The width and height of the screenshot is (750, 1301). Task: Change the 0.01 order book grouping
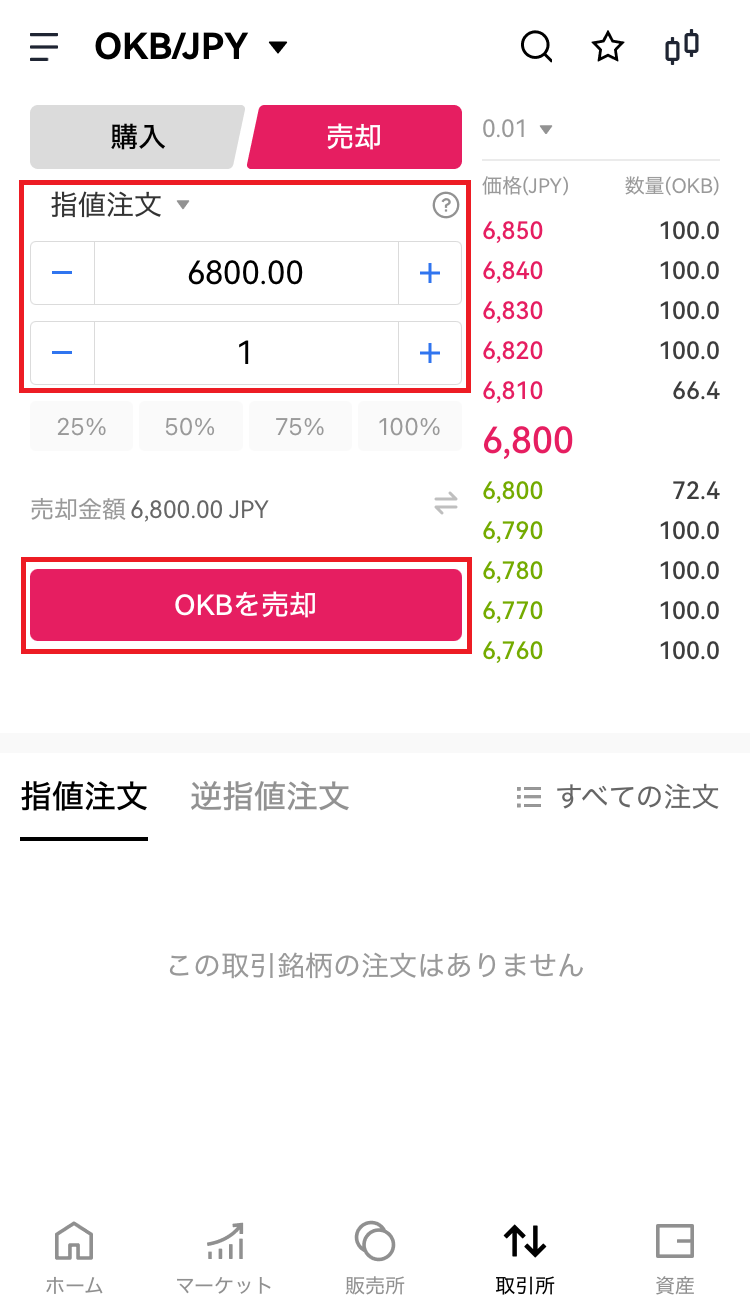(x=517, y=129)
